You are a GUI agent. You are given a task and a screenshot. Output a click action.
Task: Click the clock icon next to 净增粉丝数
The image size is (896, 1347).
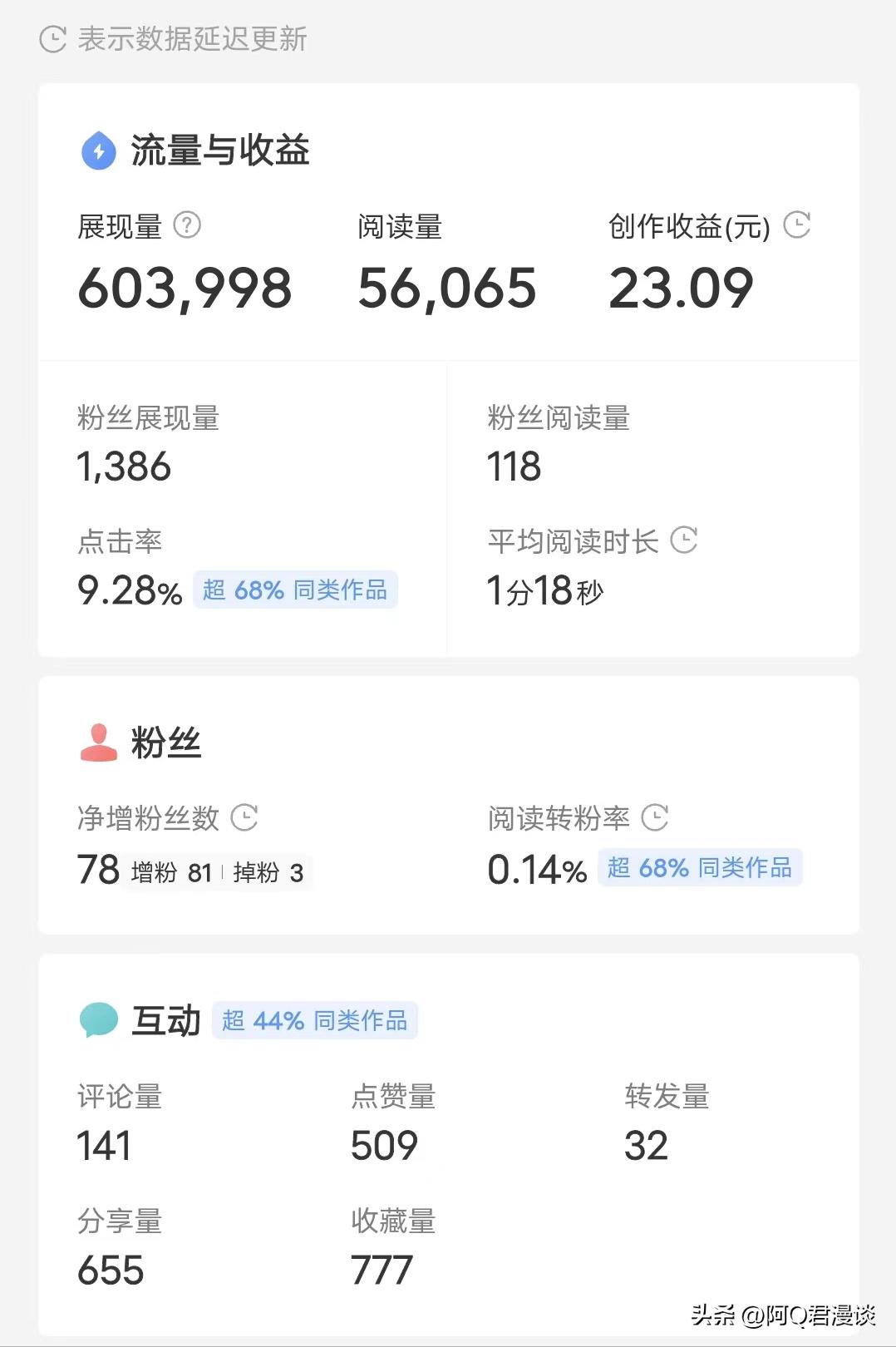[244, 818]
